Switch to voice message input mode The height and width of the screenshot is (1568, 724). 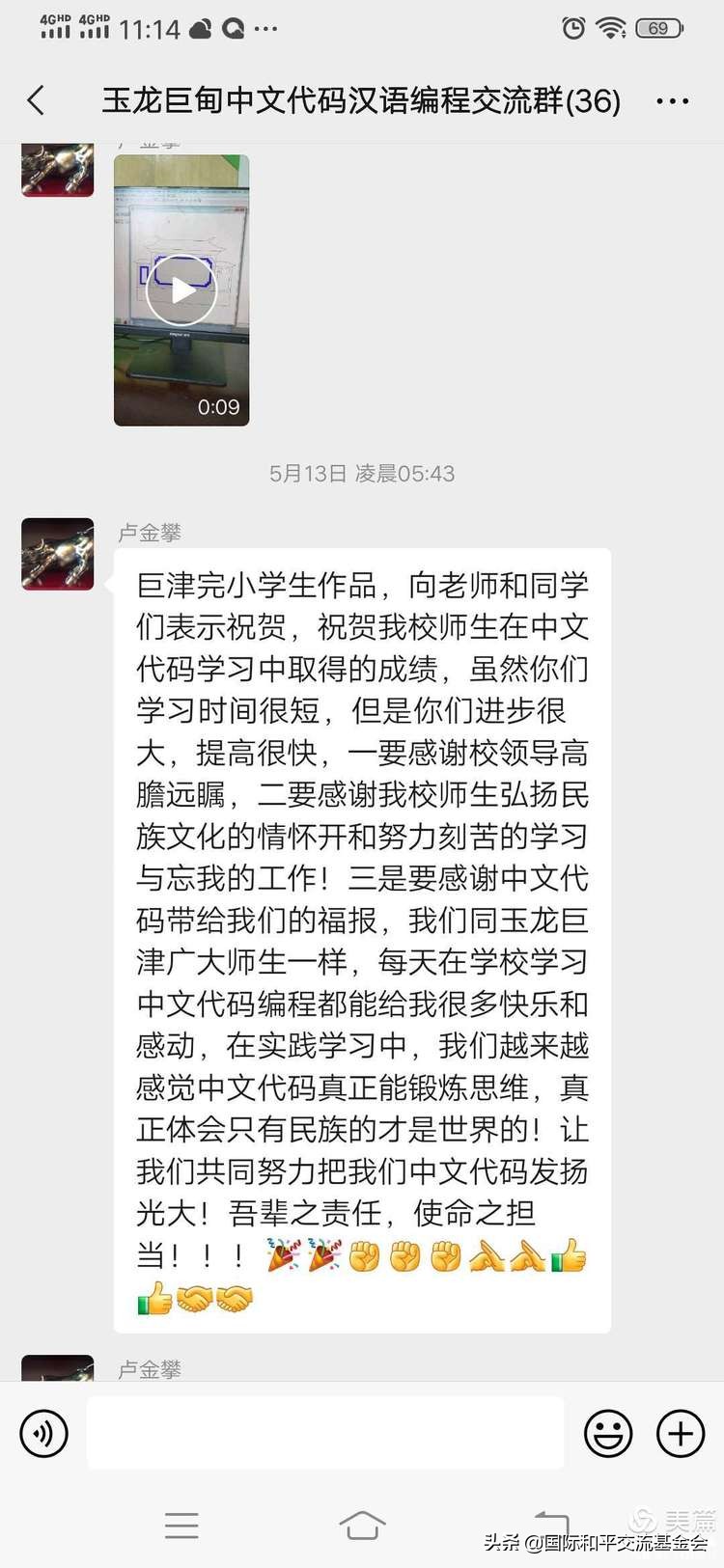tap(42, 1432)
